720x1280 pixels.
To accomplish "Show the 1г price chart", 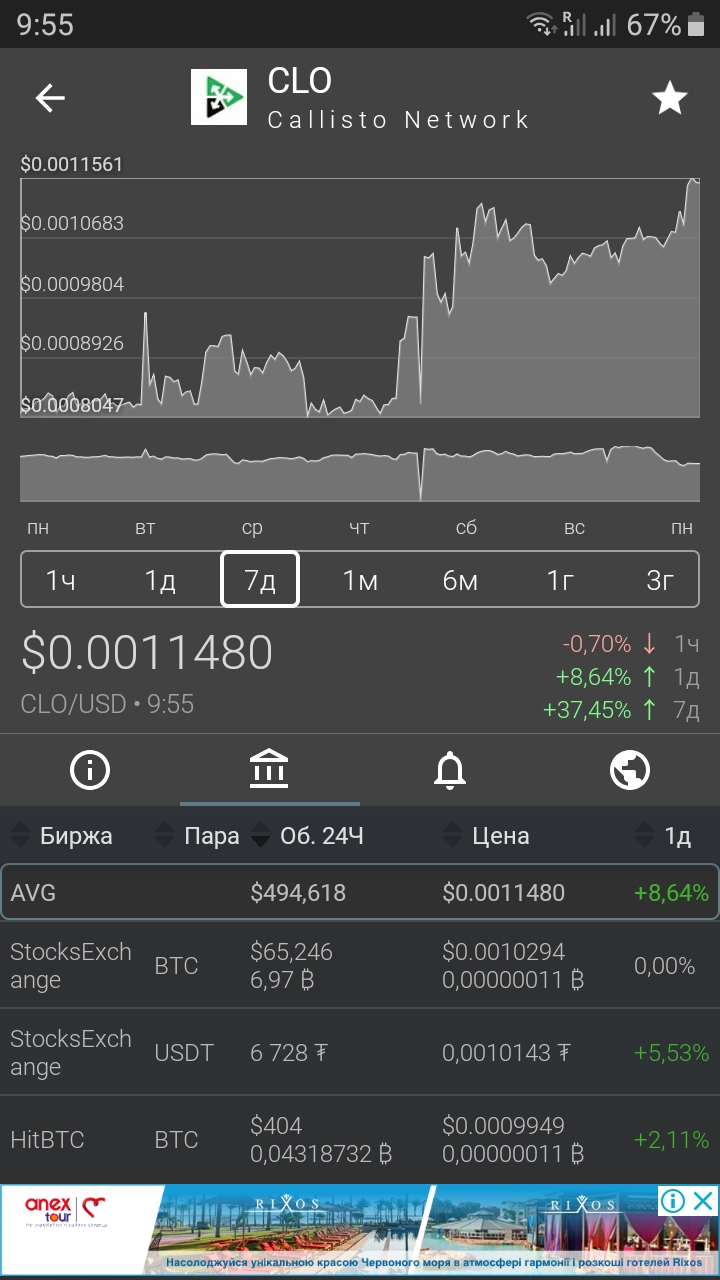I will 560,579.
